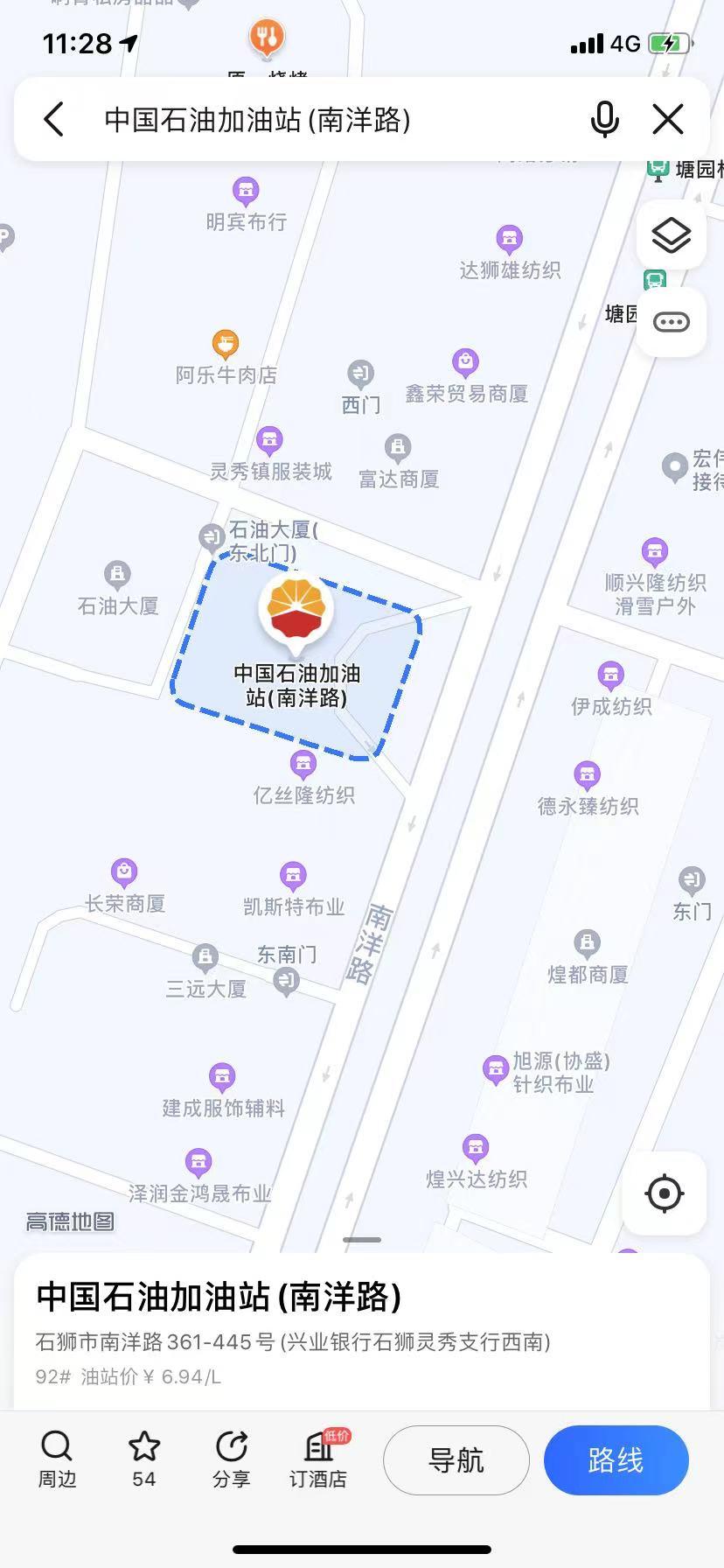Clear search with the X button
Viewport: 724px width, 1568px height.
[668, 118]
